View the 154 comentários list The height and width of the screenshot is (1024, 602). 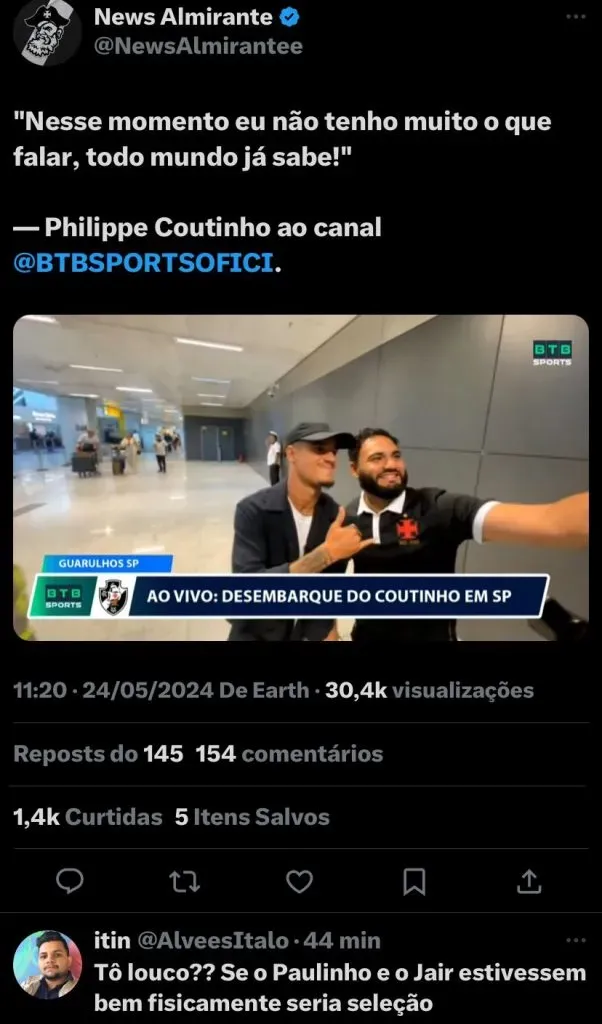[x=289, y=754]
